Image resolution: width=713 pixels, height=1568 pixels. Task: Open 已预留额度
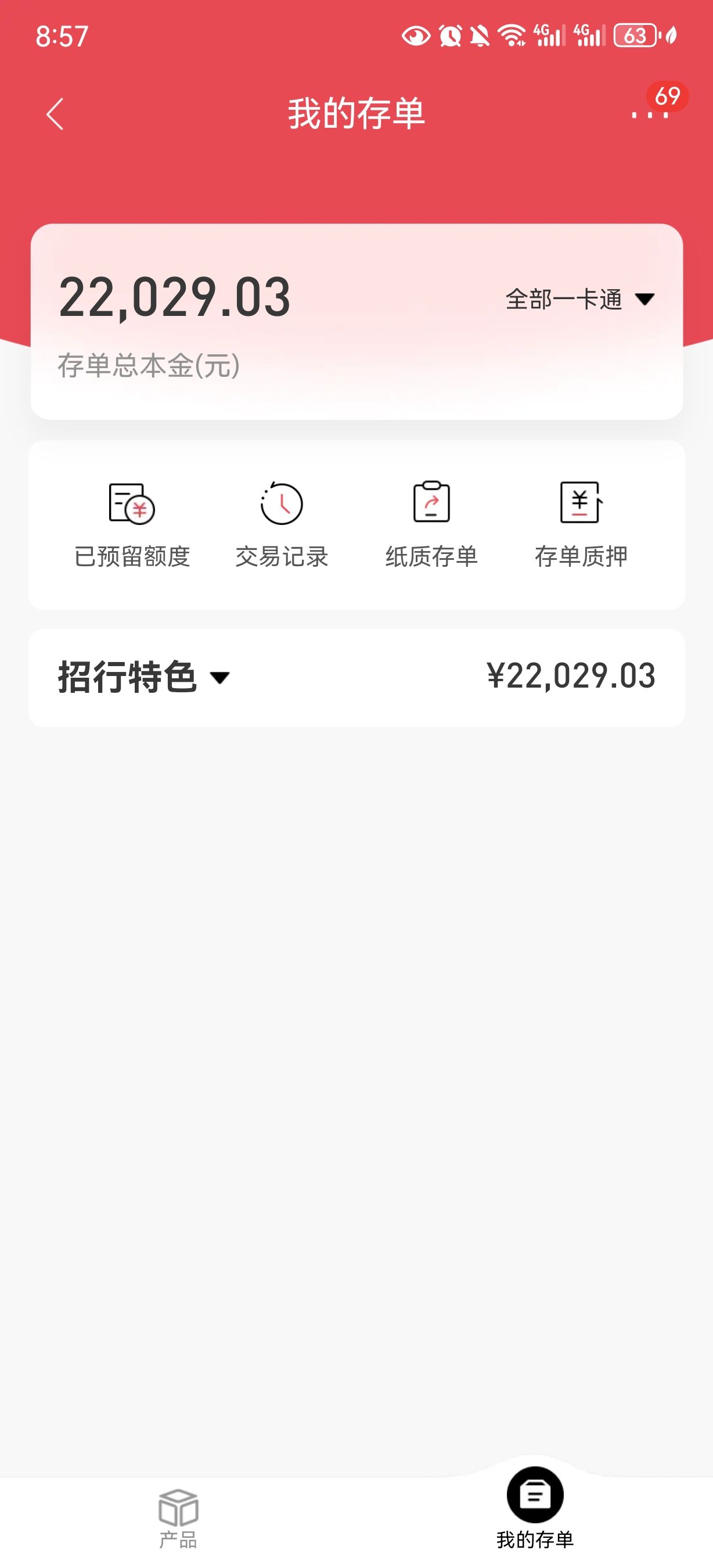(x=132, y=524)
